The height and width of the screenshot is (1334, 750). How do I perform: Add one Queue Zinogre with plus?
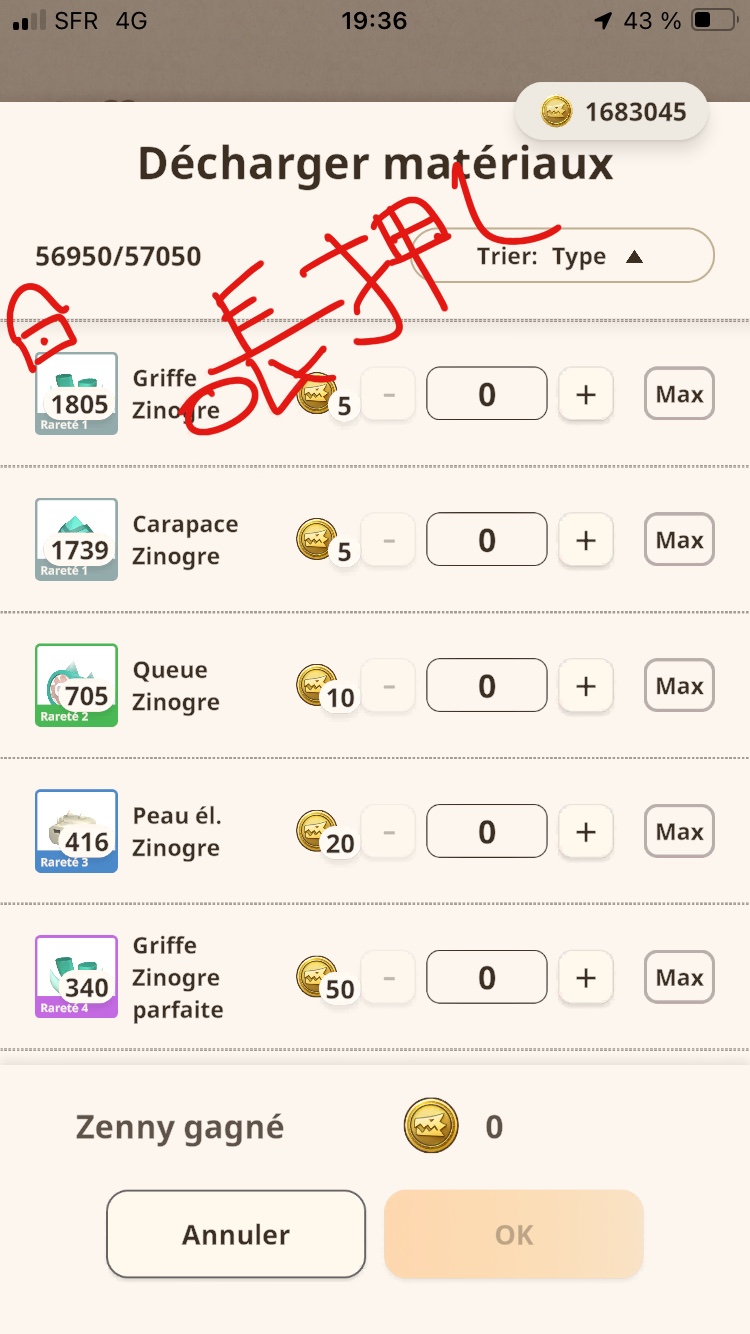point(585,686)
